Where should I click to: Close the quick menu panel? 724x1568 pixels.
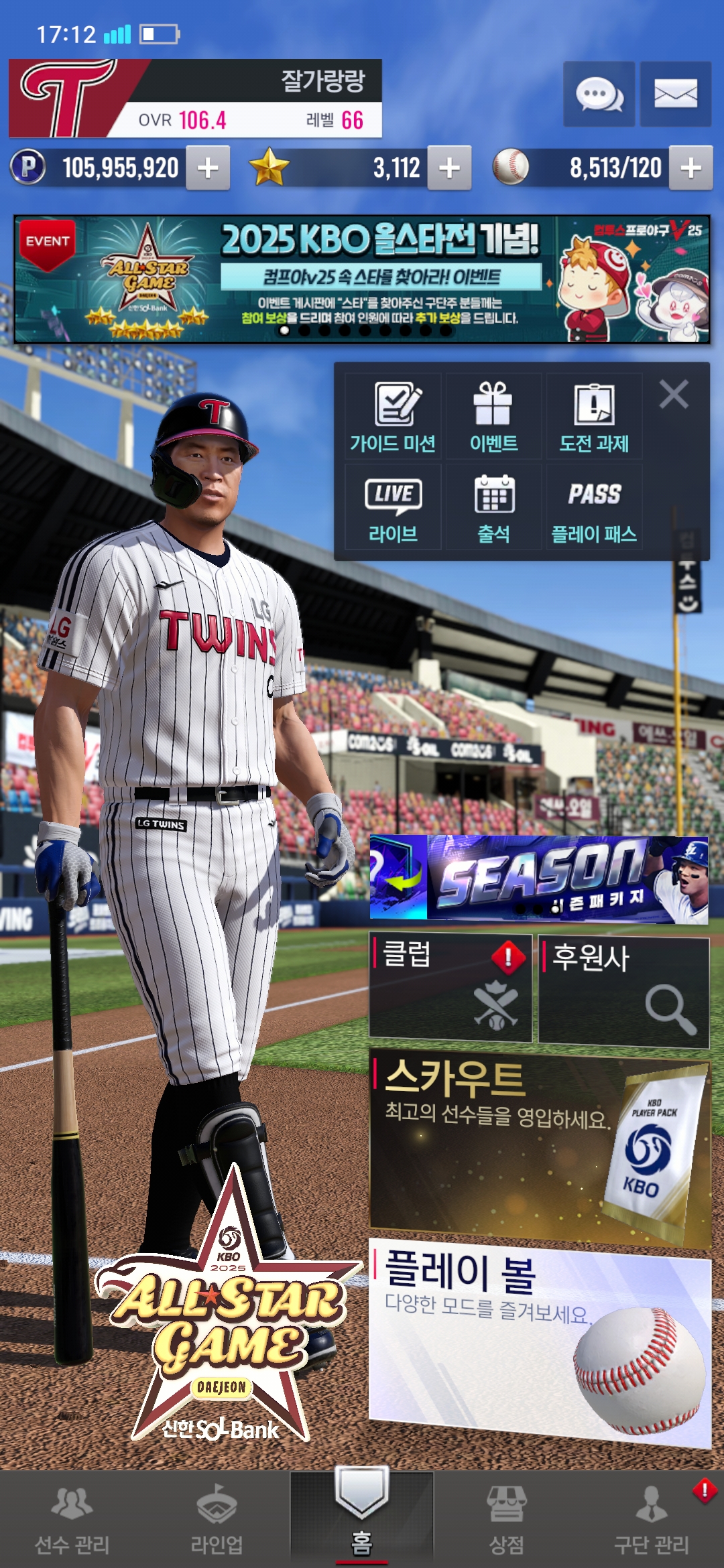coord(674,395)
